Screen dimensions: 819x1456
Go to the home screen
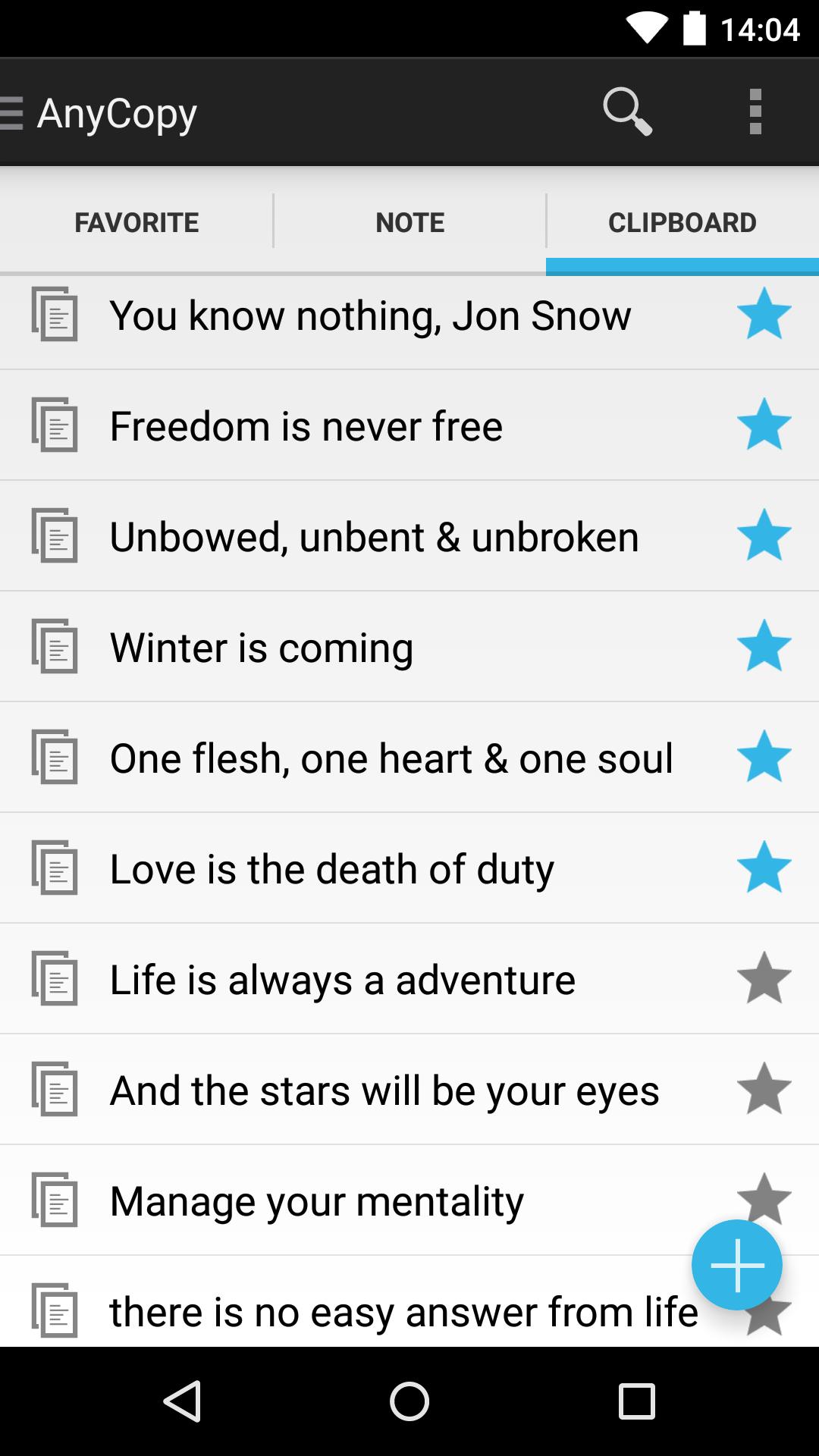(409, 1401)
